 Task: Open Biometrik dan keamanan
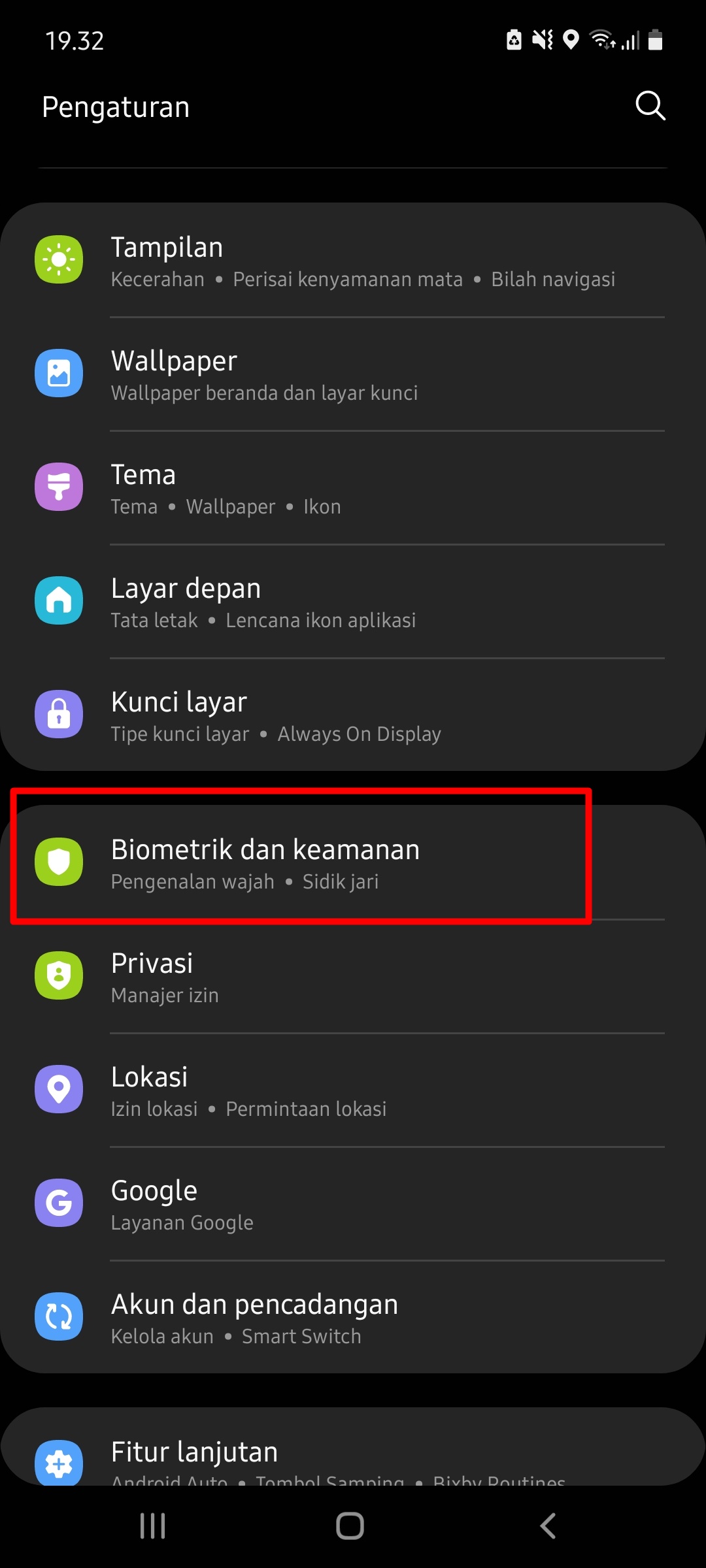pyautogui.click(x=353, y=862)
